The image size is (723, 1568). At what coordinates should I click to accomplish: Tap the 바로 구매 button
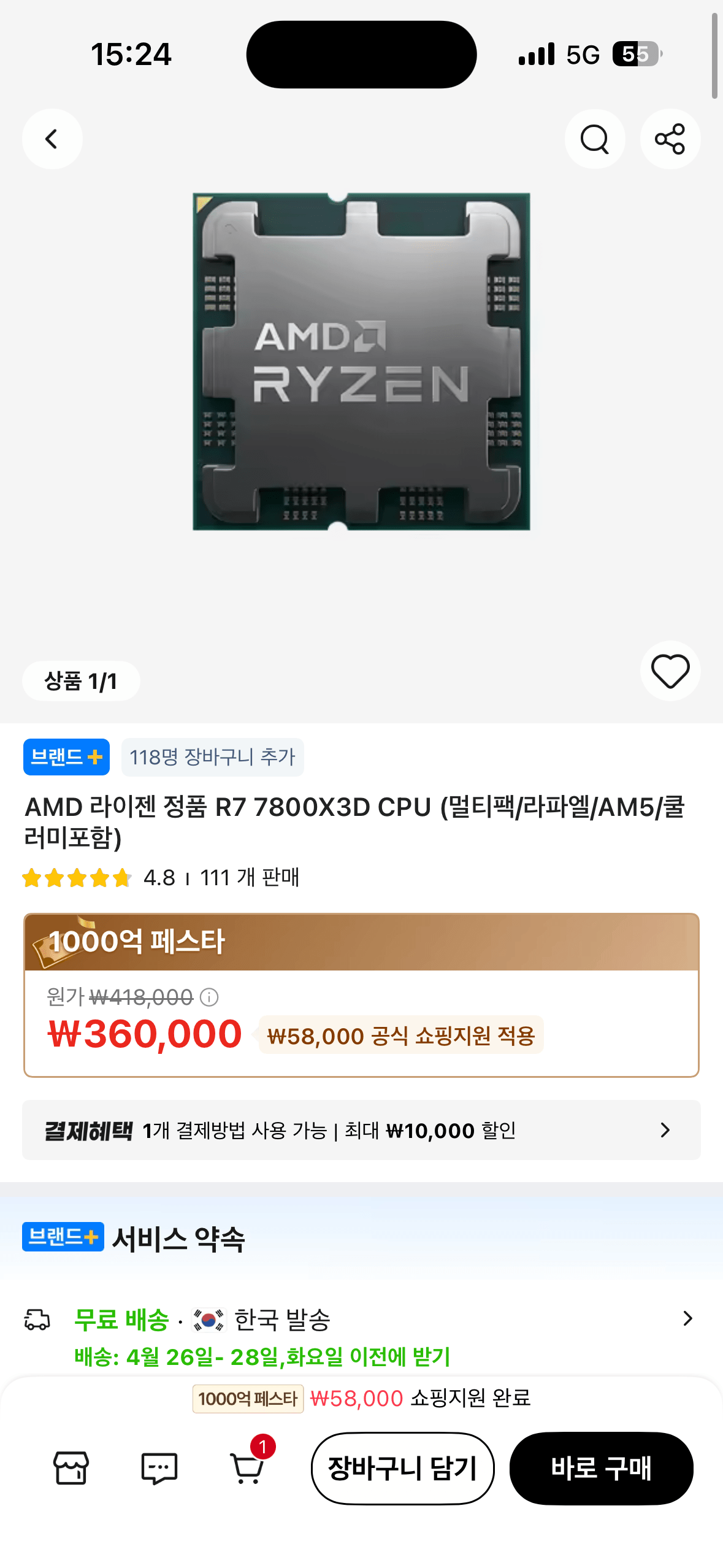point(602,1469)
